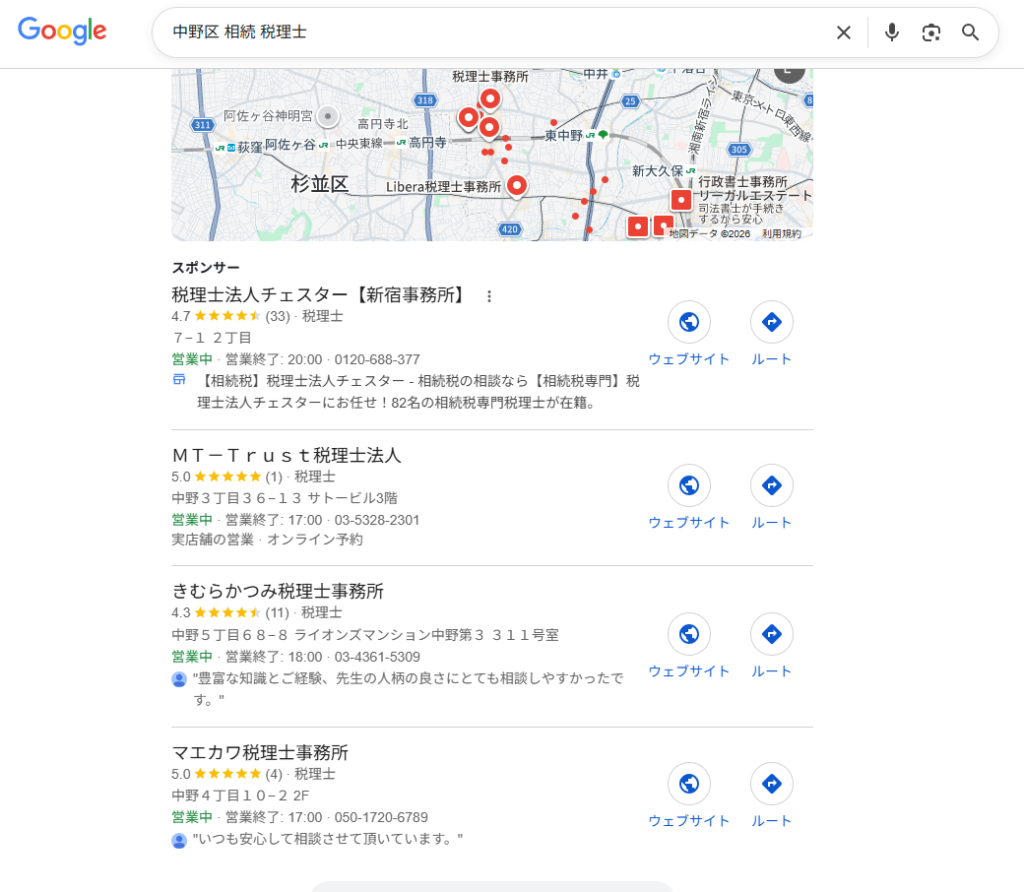Open the きむらかつみ税理士事務所 listing
Viewport: 1024px width, 892px height.
click(277, 591)
